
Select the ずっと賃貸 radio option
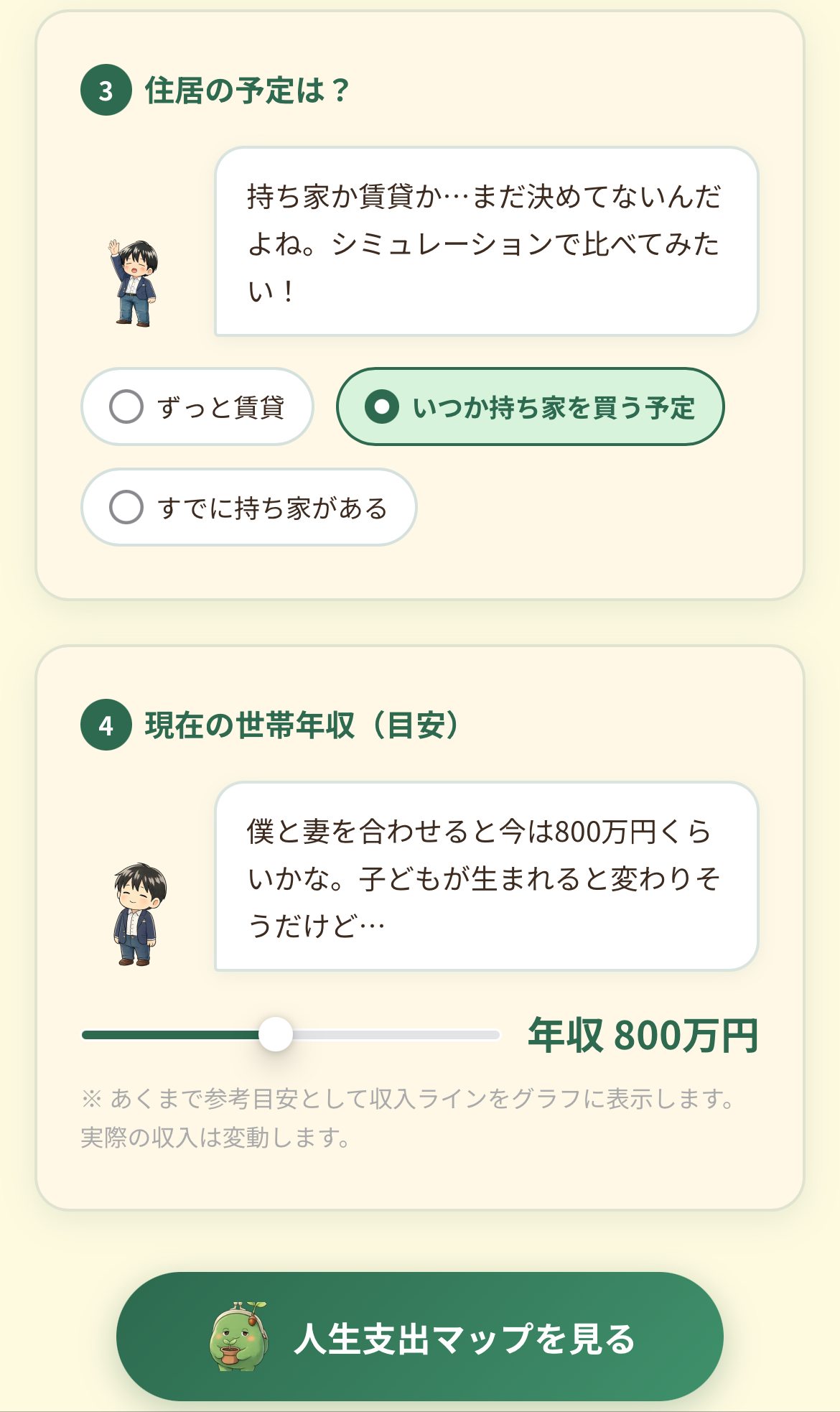[199, 407]
